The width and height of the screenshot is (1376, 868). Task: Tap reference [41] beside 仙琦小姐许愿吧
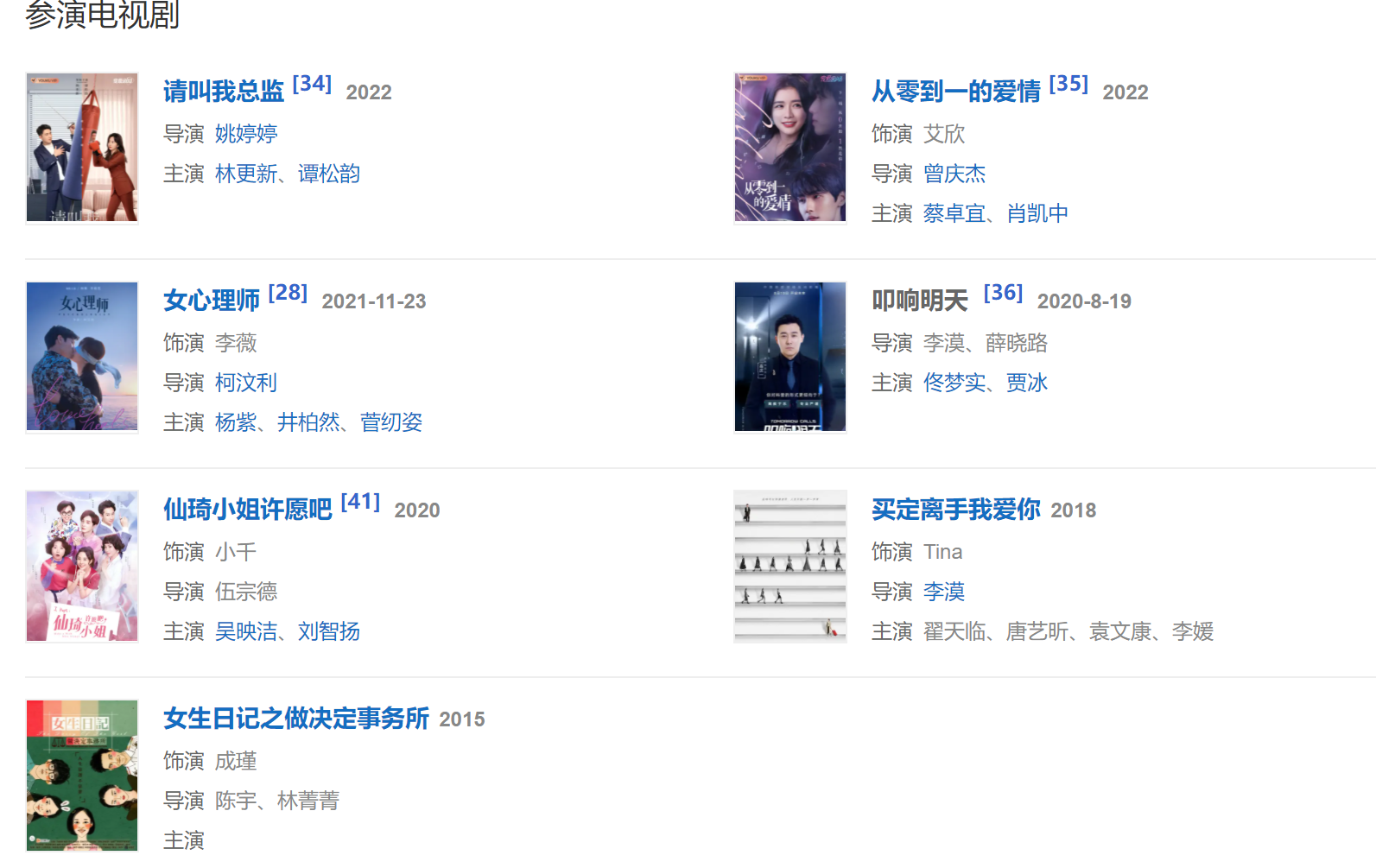[360, 502]
